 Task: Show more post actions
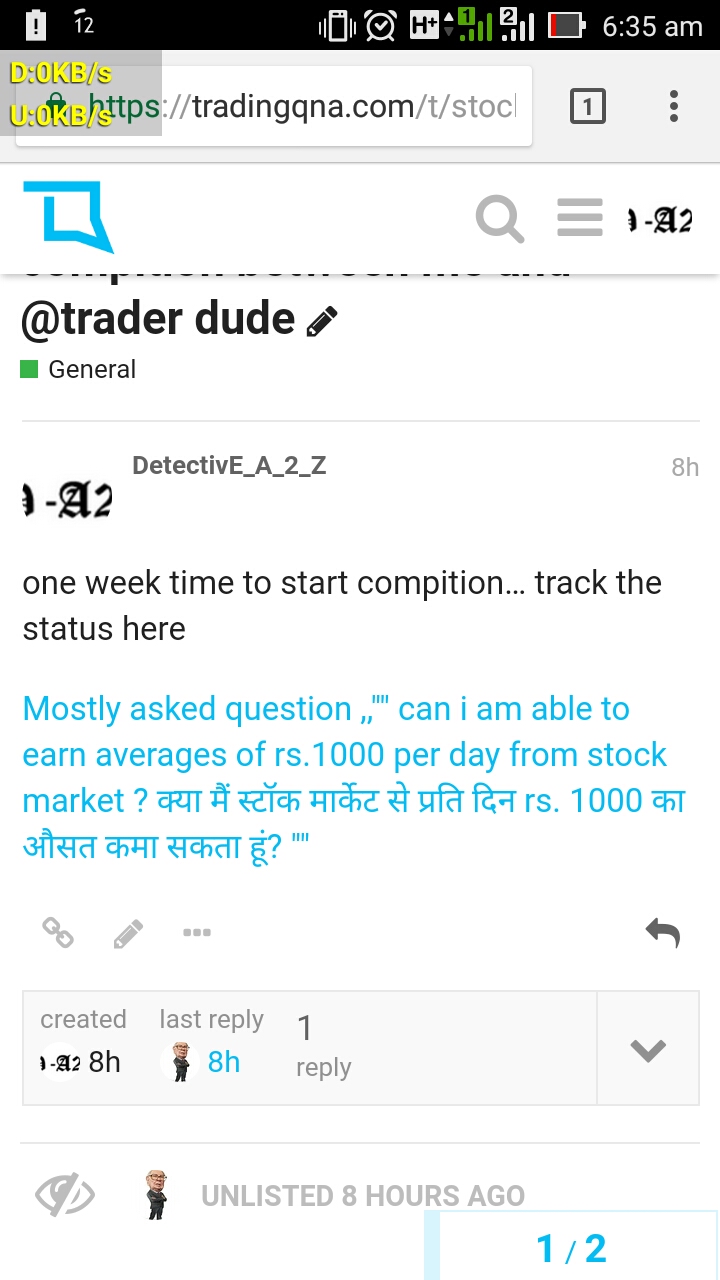197,933
